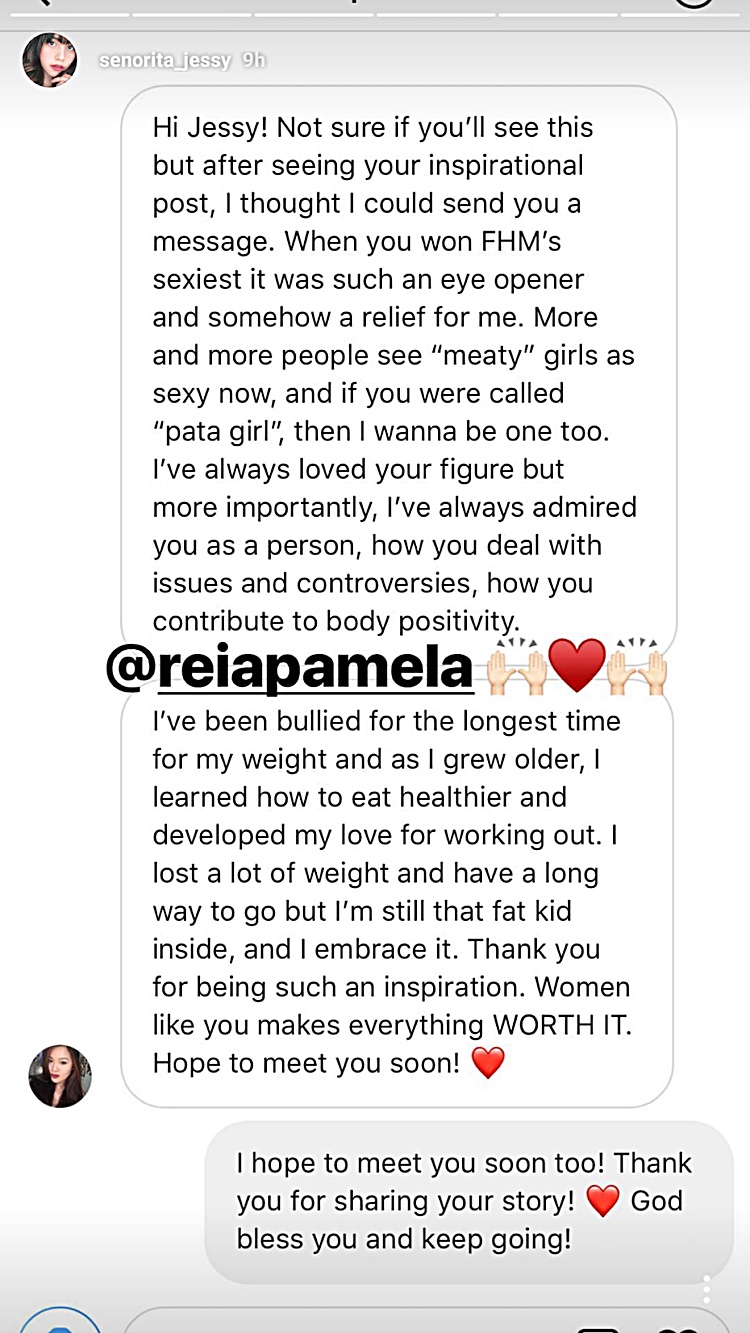Open the story overflow menu dots
This screenshot has width=750, height=1333.
[707, 1289]
